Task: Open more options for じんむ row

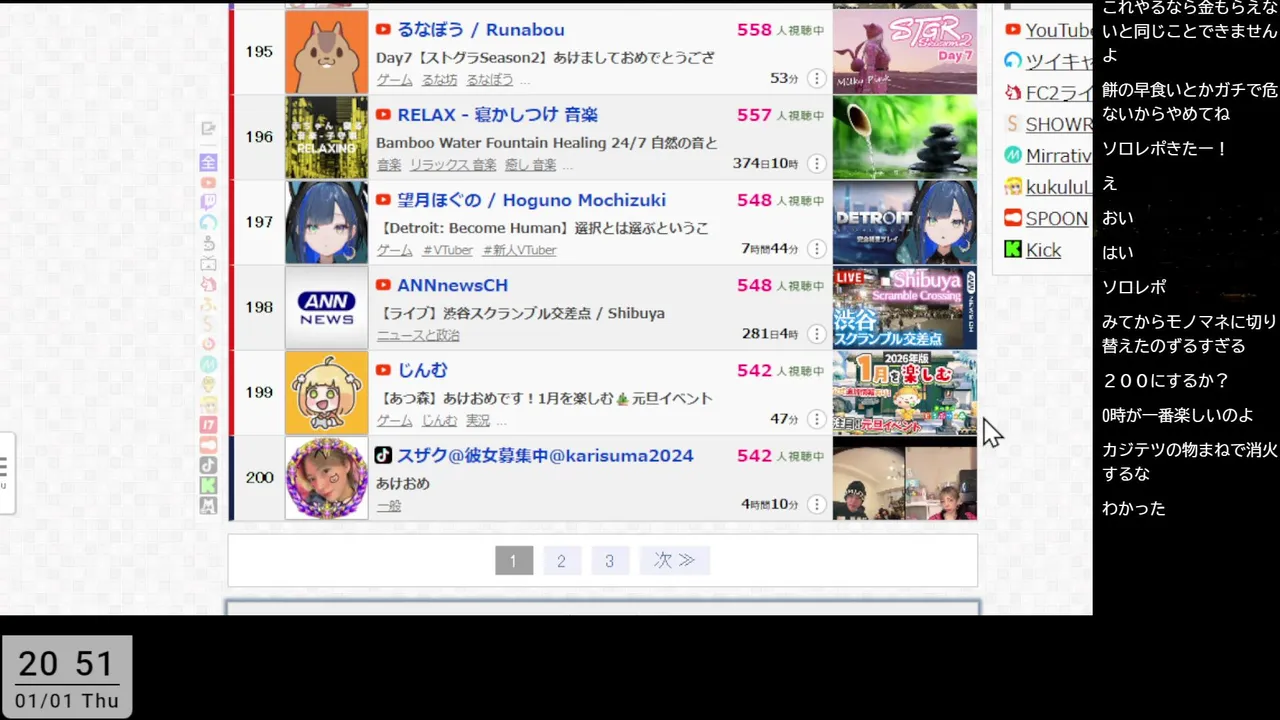Action: [816, 419]
